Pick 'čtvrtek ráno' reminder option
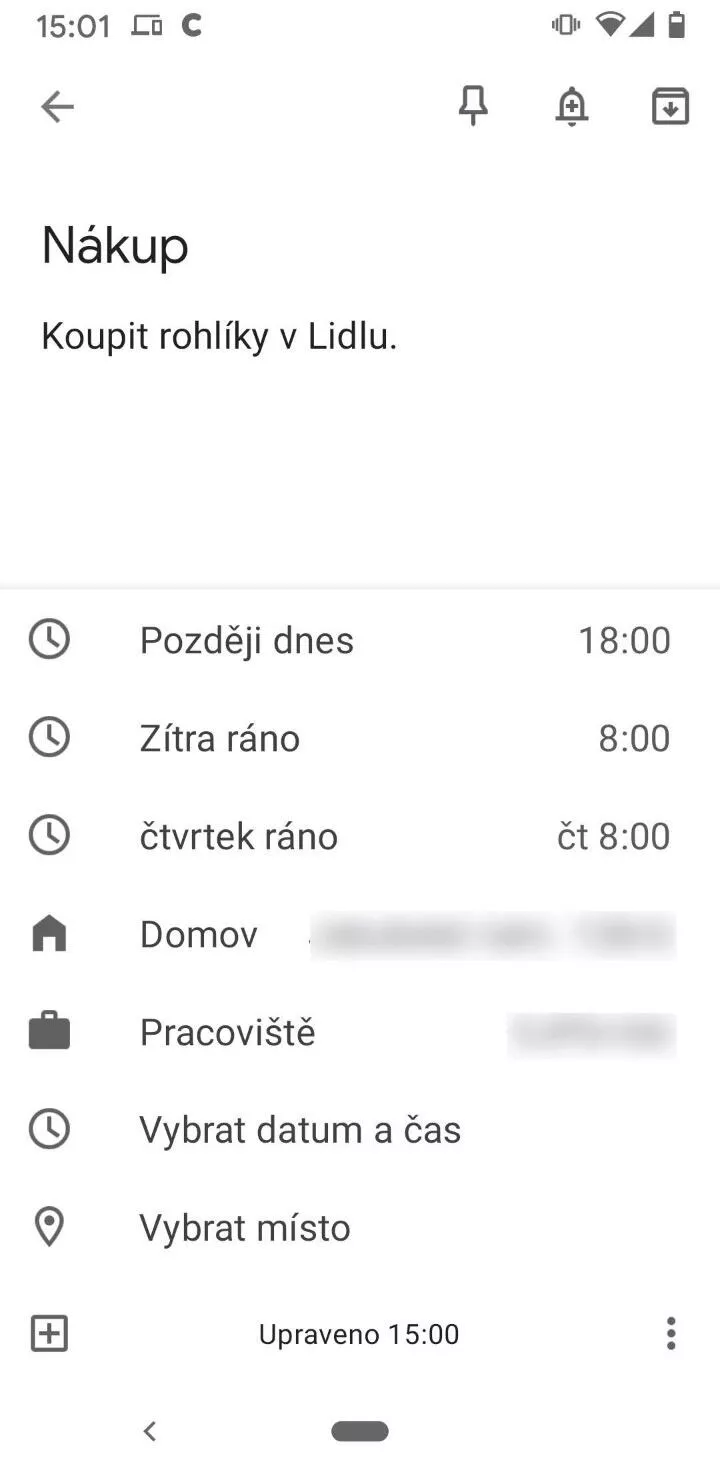This screenshot has height=1480, width=720. coord(360,836)
